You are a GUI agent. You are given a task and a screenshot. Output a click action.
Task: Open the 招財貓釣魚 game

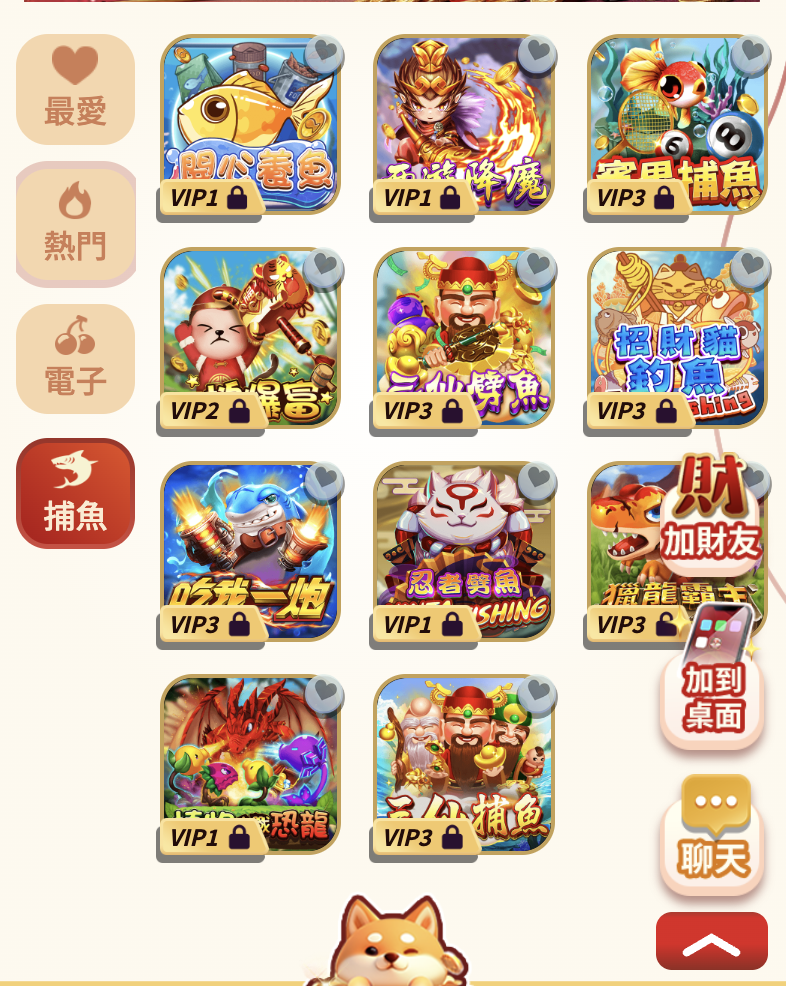pyautogui.click(x=677, y=335)
